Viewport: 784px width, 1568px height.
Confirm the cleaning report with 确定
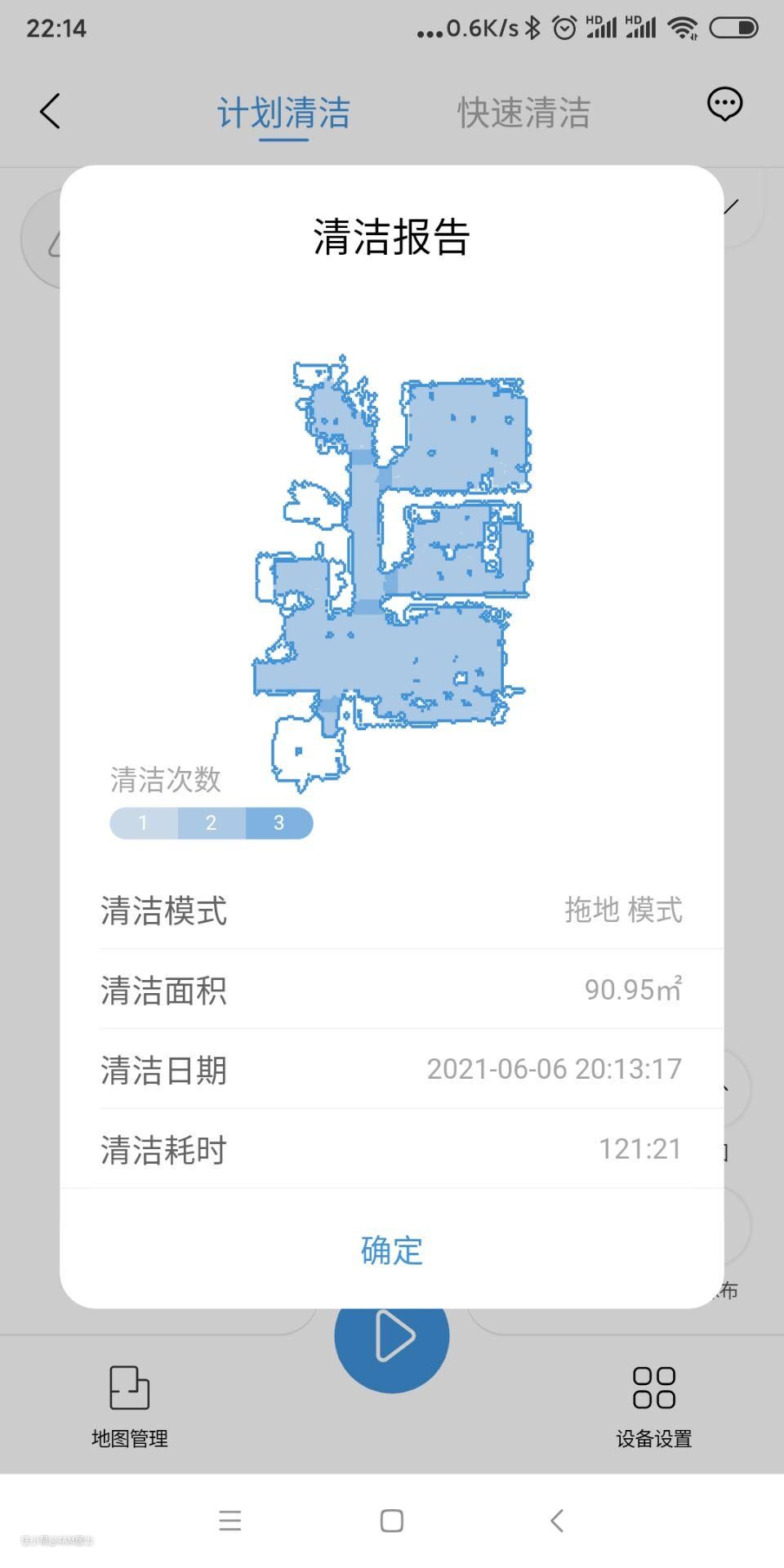pyautogui.click(x=391, y=1250)
